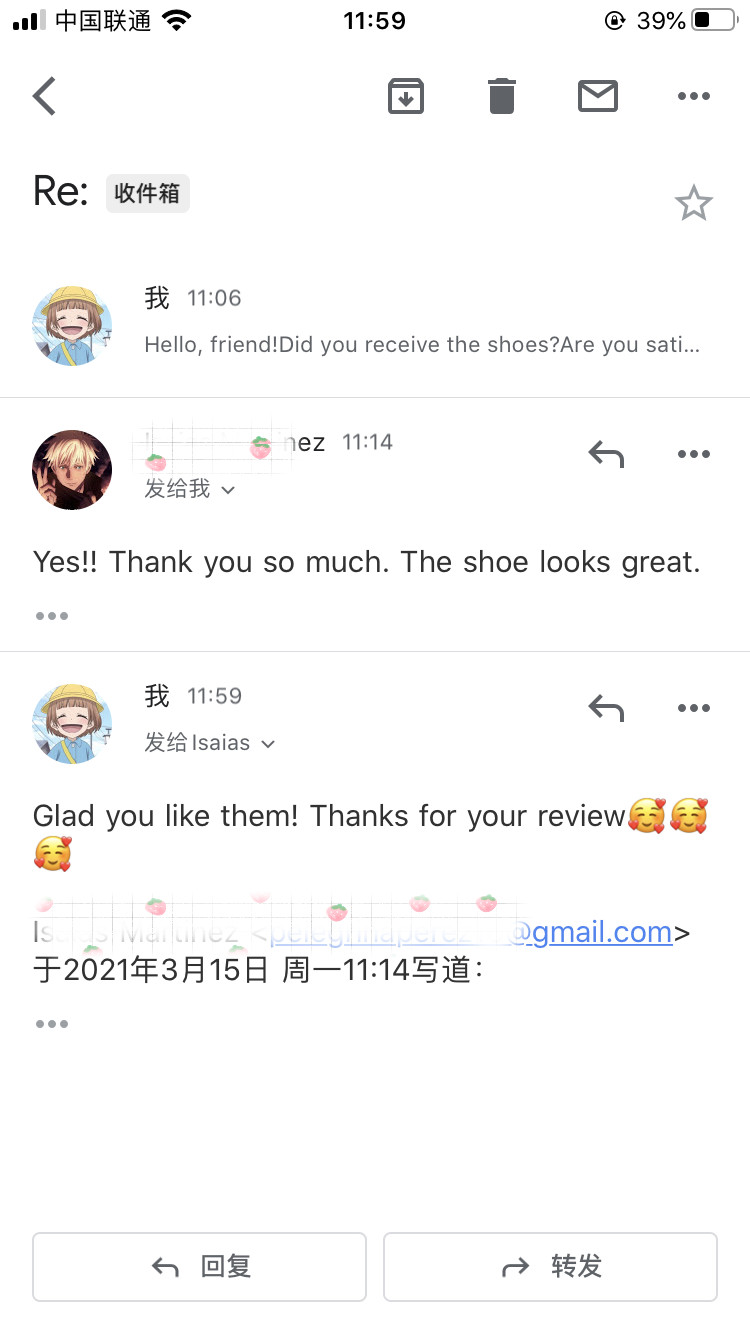Expand the 发给Isaias recipient details
The height and width of the screenshot is (1334, 750).
[x=210, y=743]
